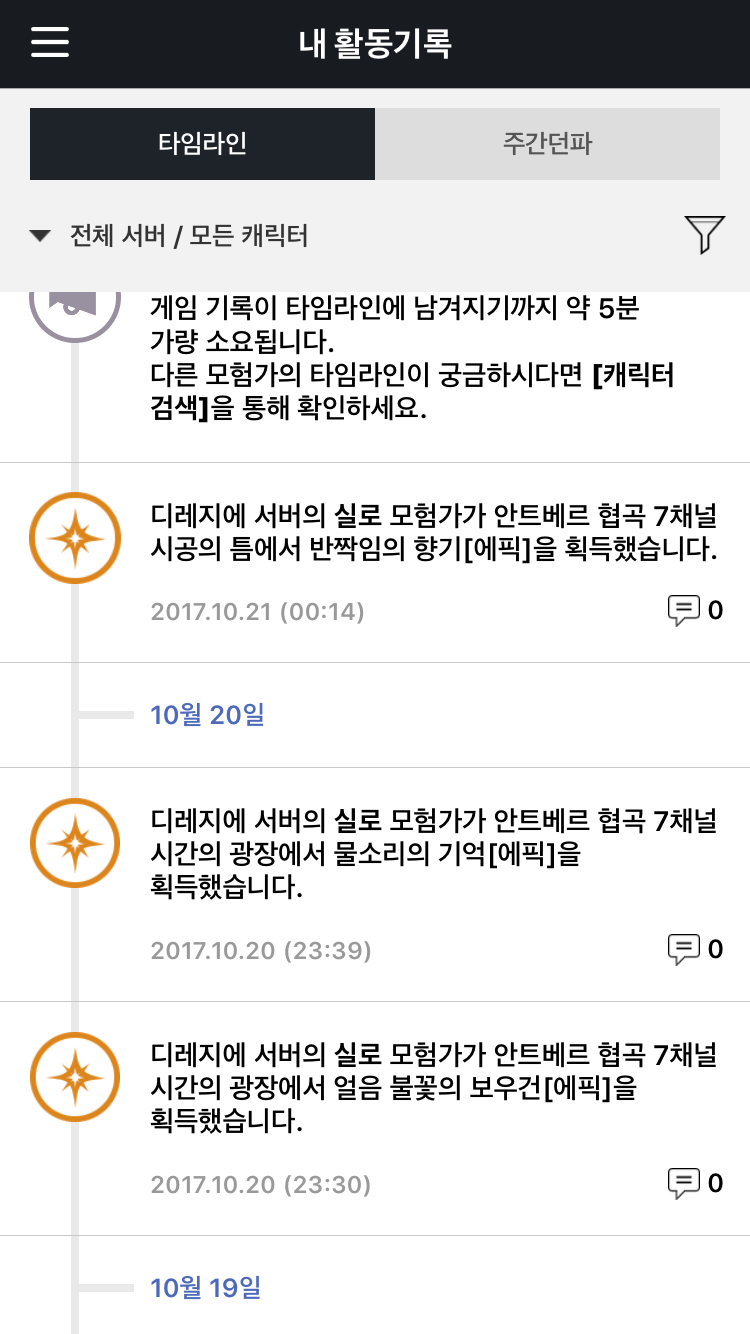Open comments on the 물소리의 기억 entry
This screenshot has height=1334, width=750.
point(694,949)
